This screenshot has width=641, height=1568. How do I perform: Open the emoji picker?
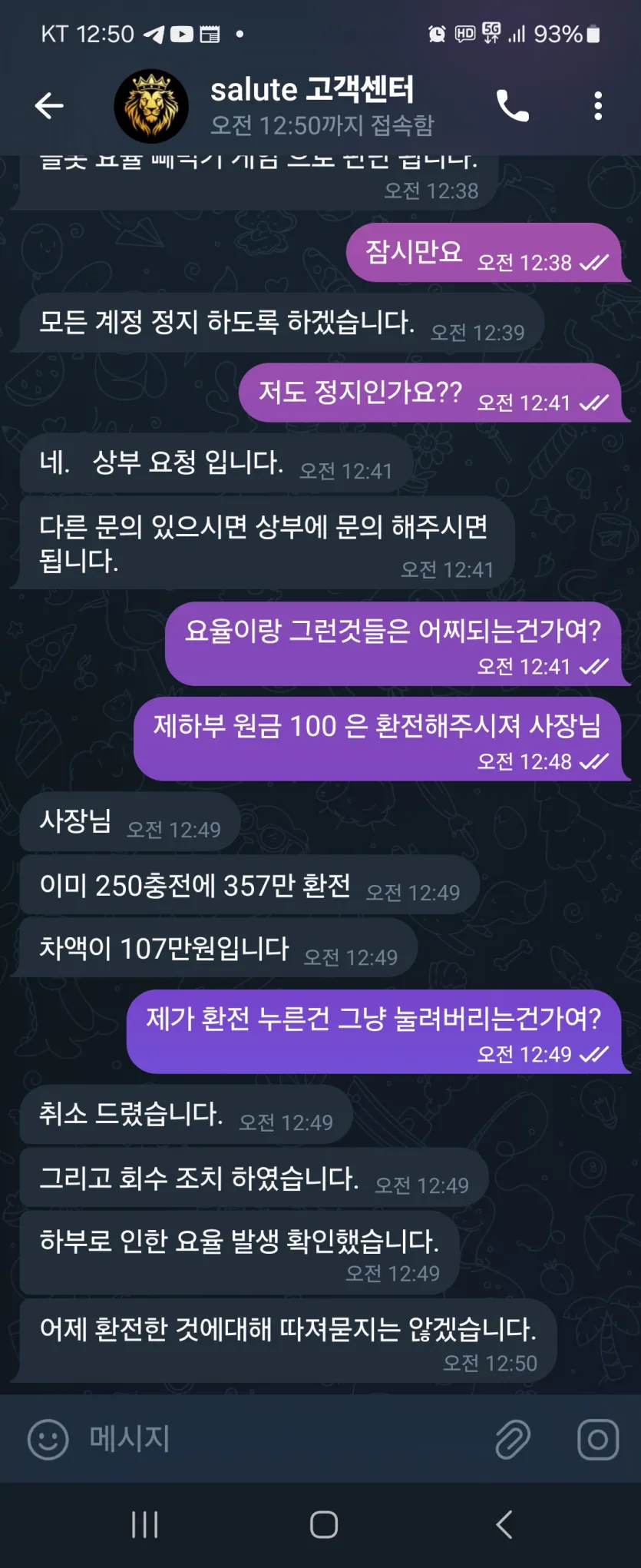pyautogui.click(x=48, y=1439)
